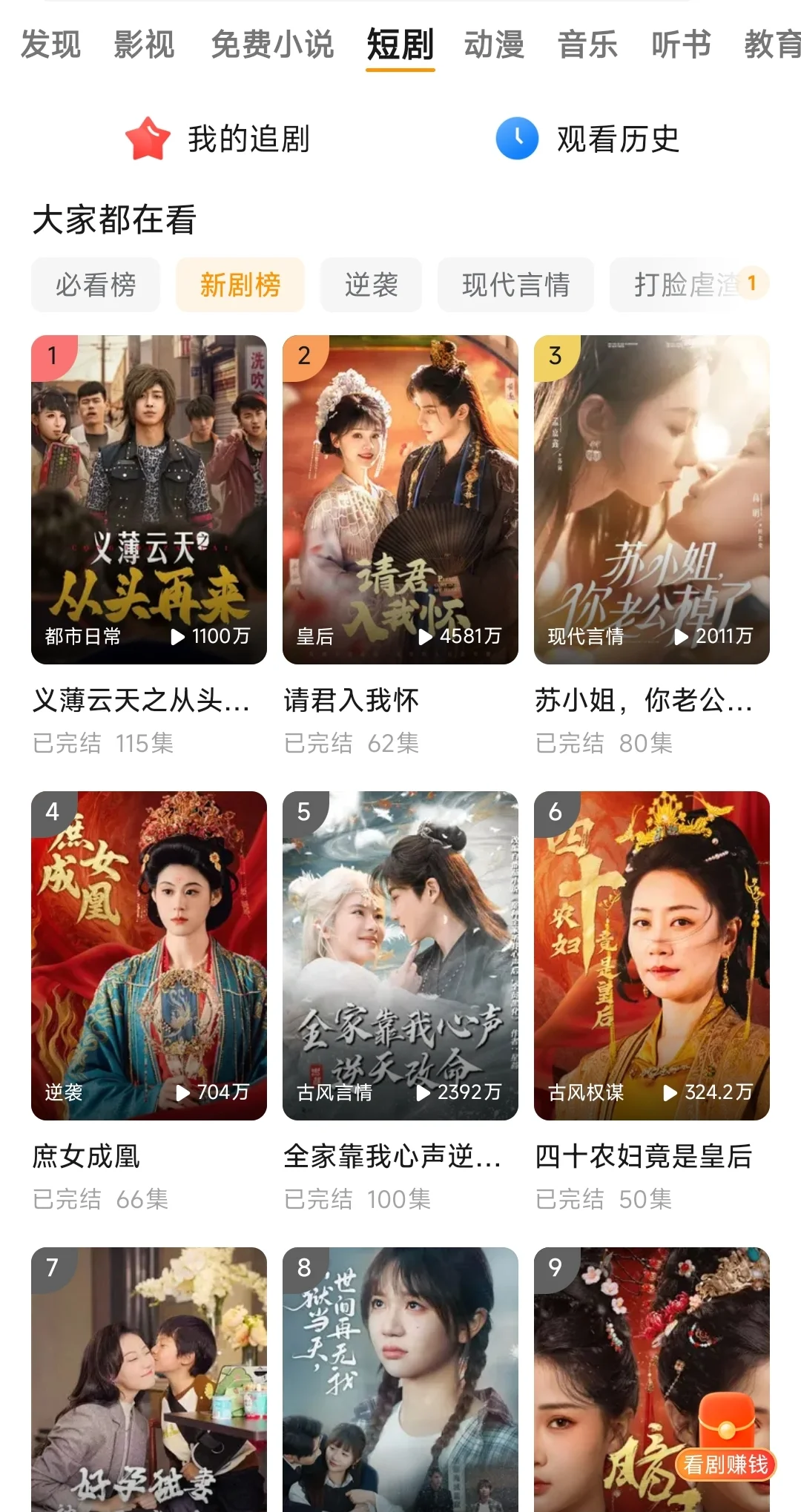801x1512 pixels.
Task: Tap the 看剧赚钱 red envelope
Action: click(726, 1439)
